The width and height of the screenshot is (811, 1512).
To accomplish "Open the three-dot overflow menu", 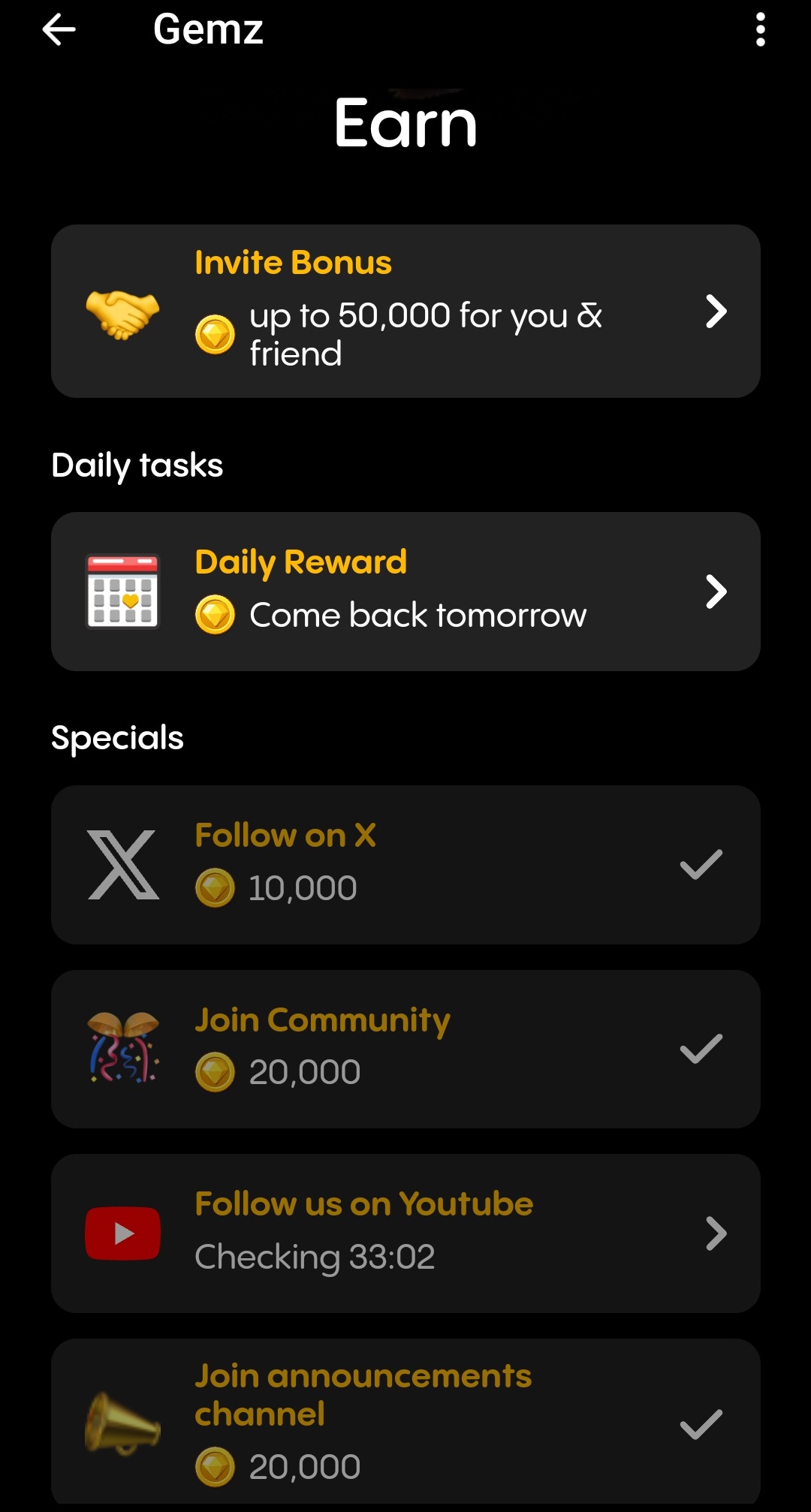I will [x=760, y=30].
